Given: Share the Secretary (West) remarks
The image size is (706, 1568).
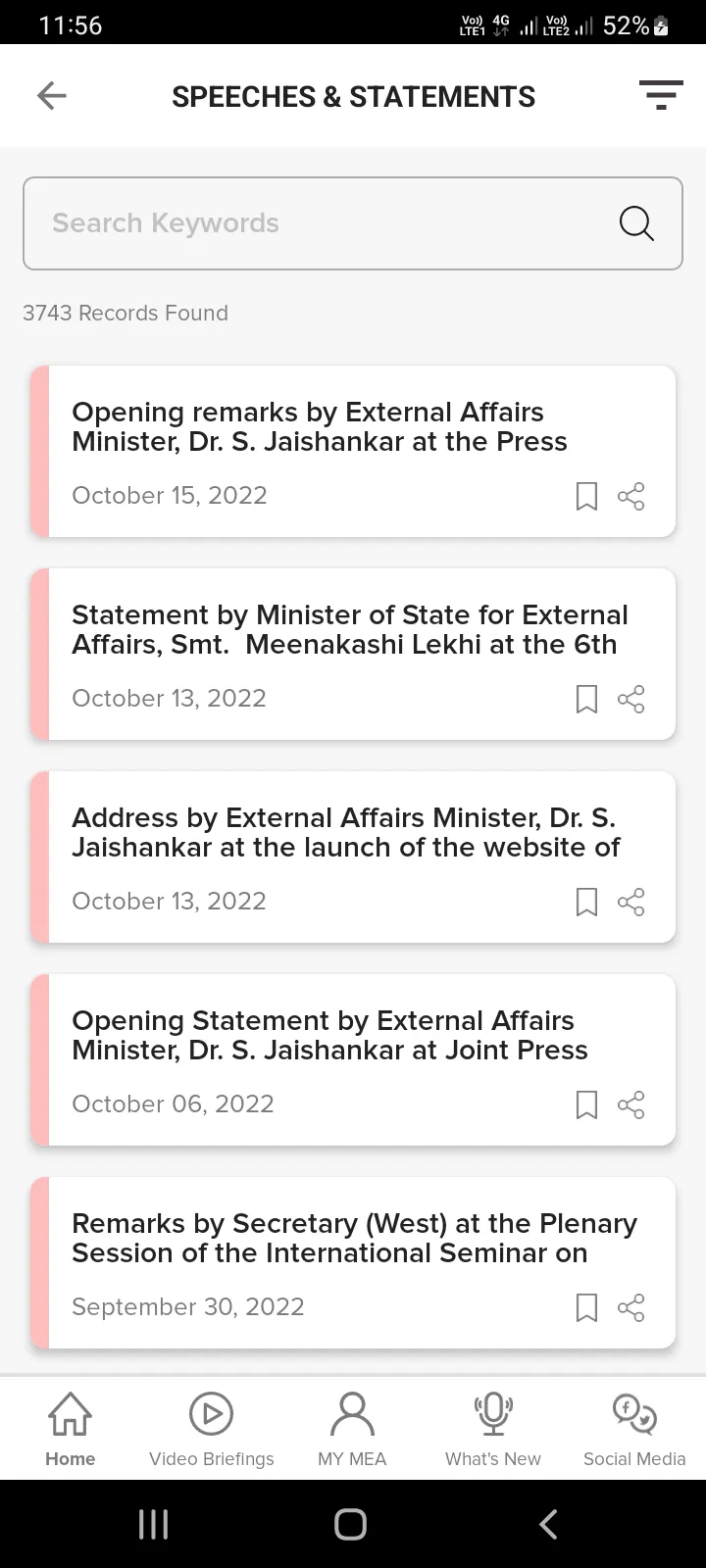Looking at the screenshot, I should 631,1307.
